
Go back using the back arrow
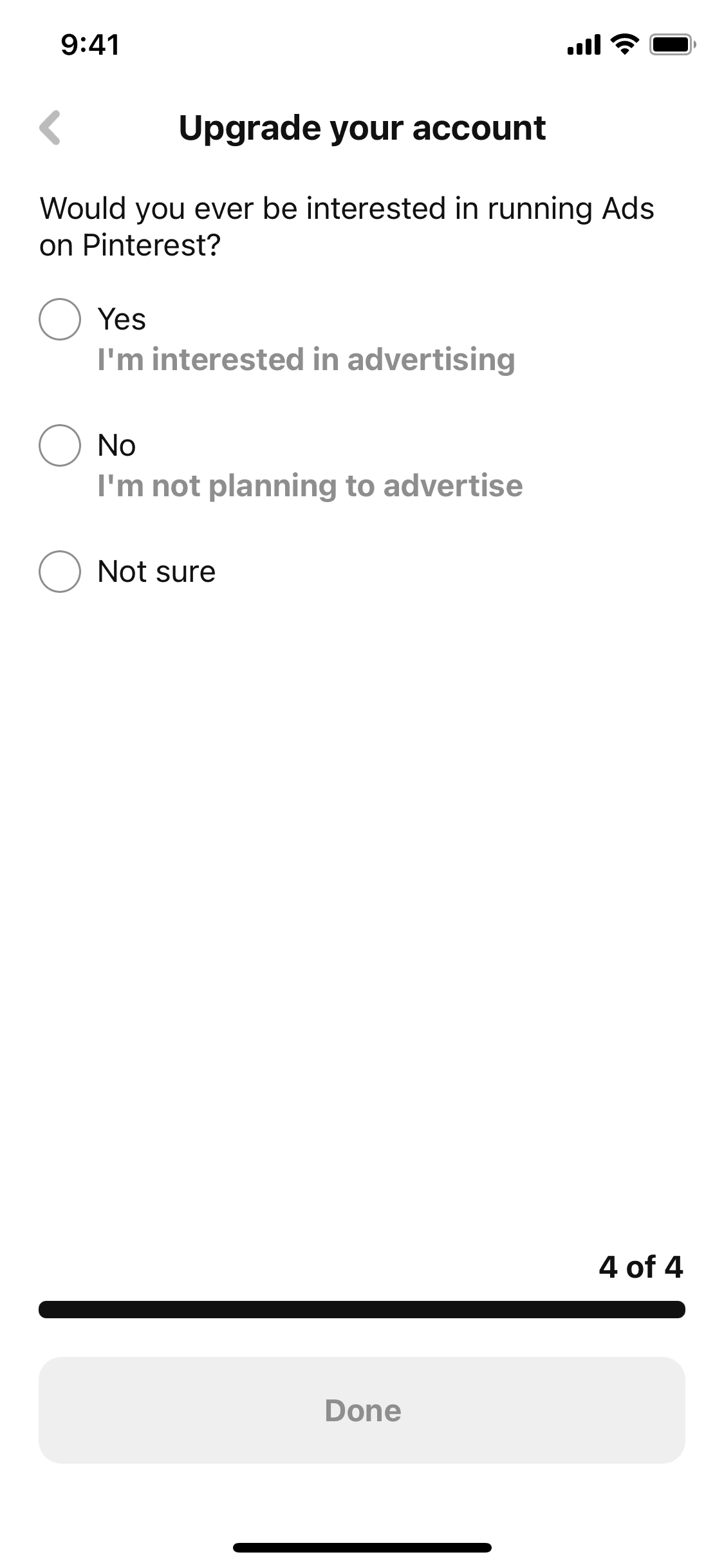(50, 127)
